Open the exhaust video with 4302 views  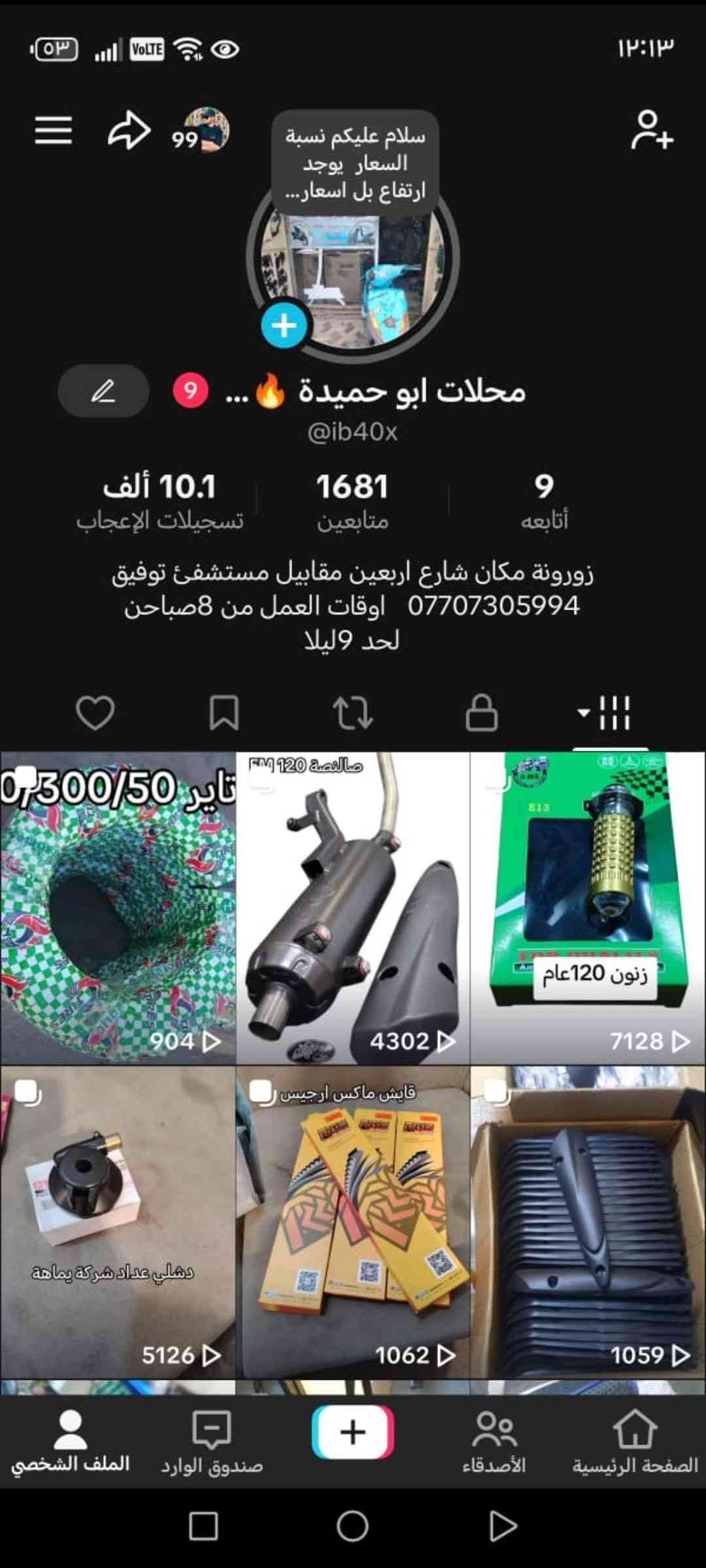(x=352, y=908)
